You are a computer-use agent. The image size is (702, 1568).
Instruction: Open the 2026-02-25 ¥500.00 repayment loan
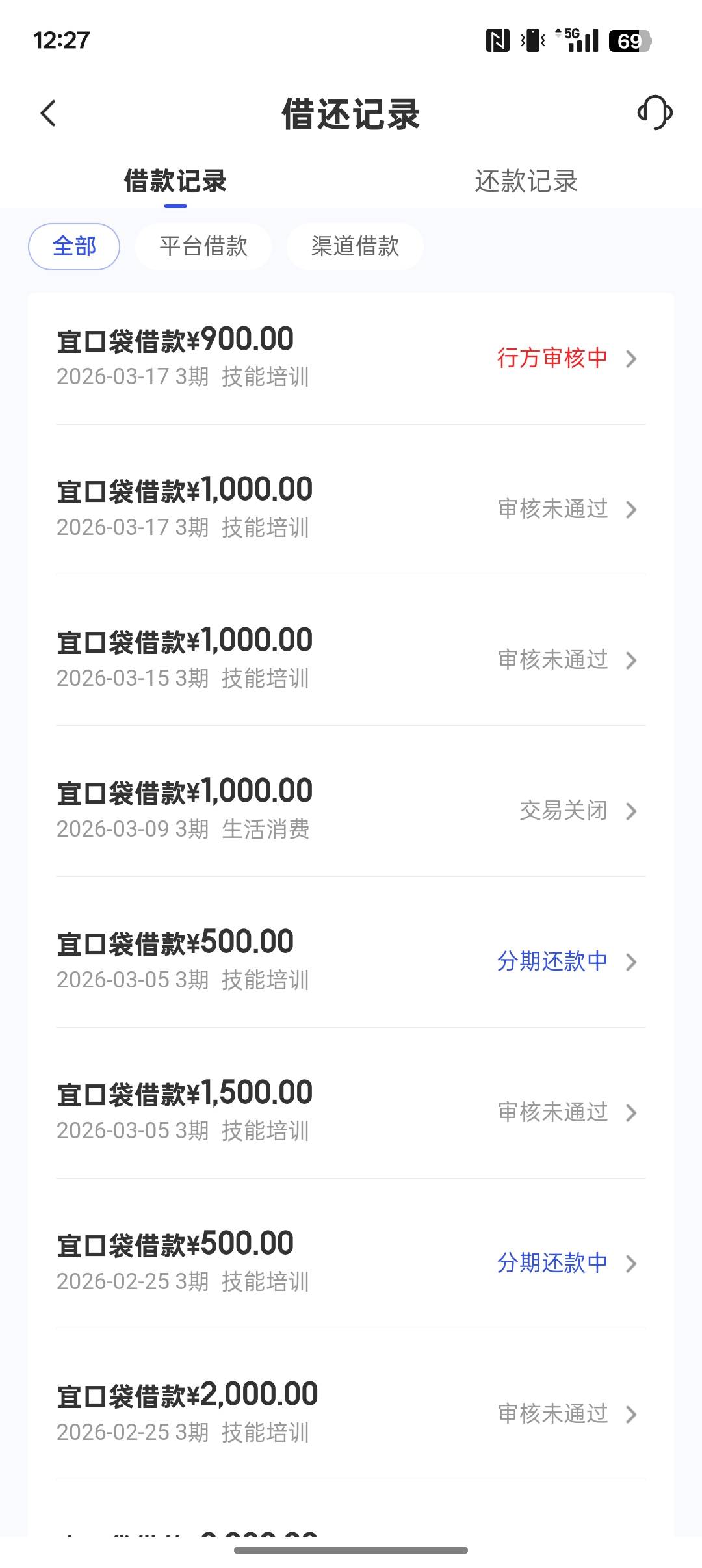[351, 1261]
